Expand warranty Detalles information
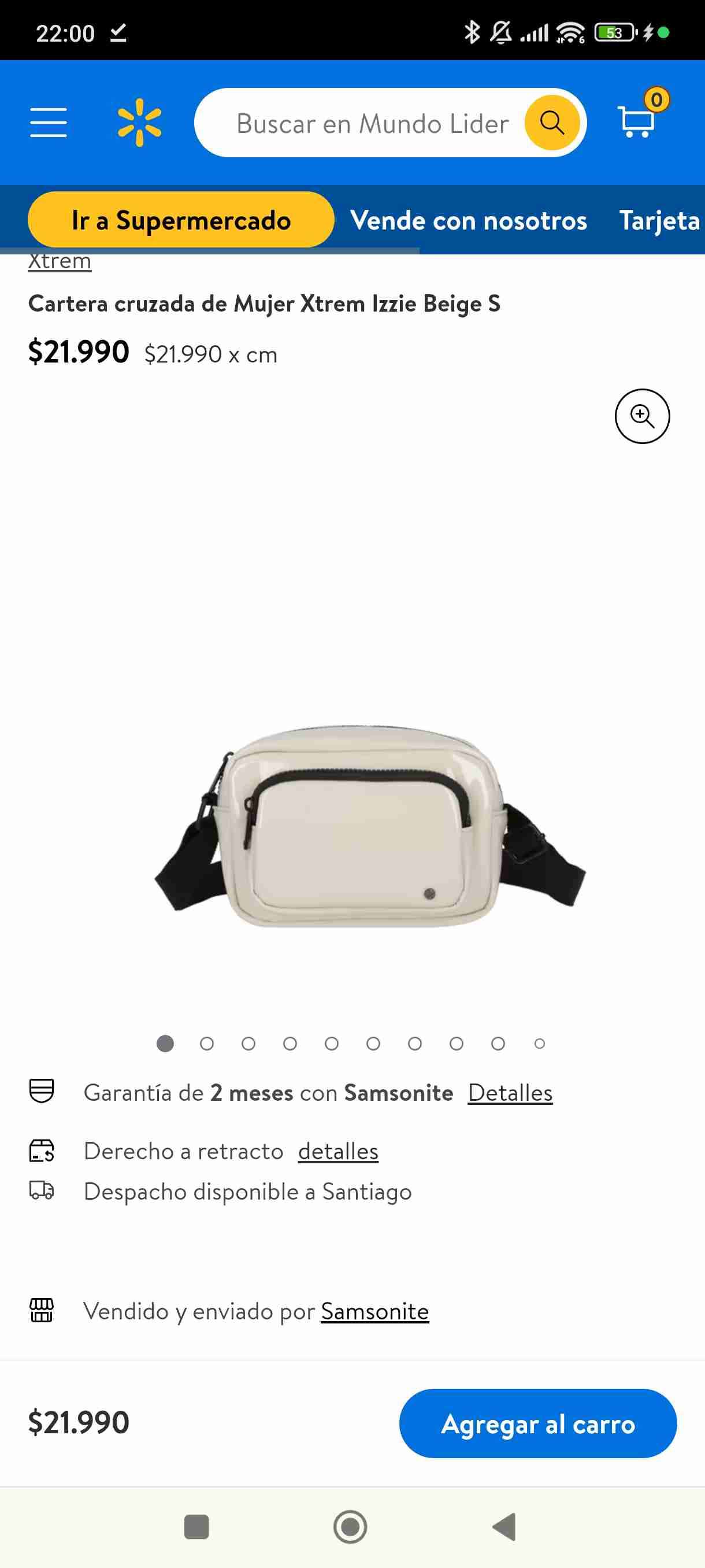The width and height of the screenshot is (705, 1568). (x=510, y=1093)
